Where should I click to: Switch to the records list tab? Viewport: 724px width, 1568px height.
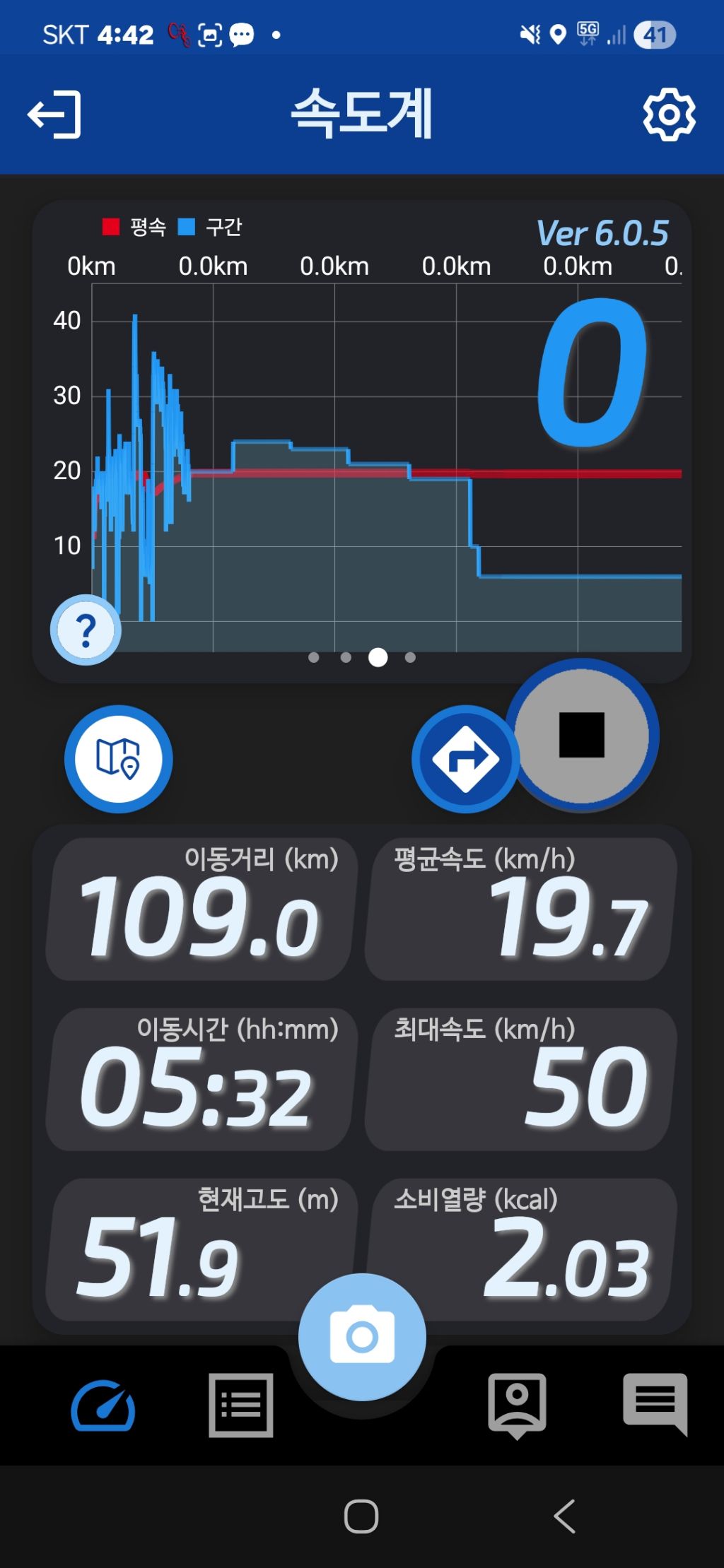241,1405
